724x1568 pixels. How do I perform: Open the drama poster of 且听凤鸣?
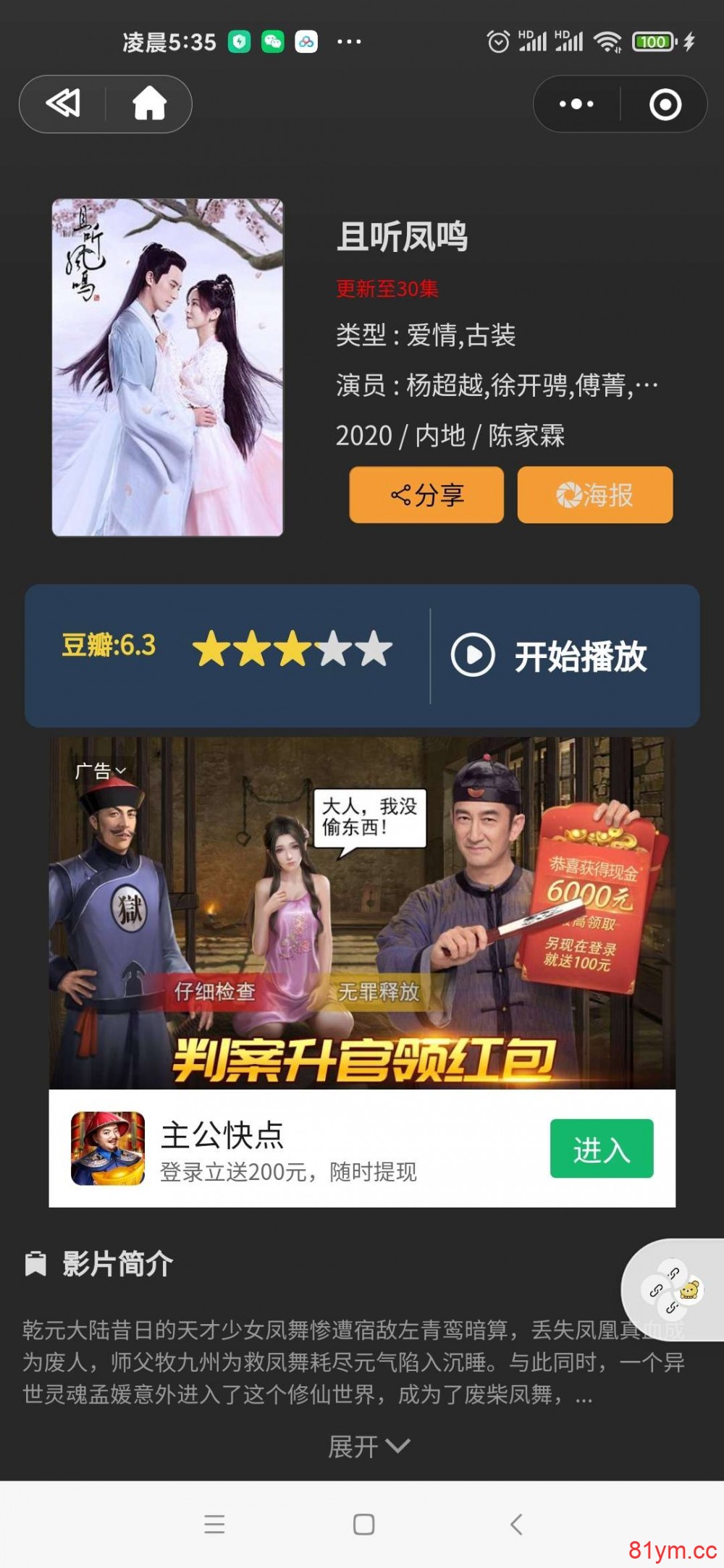coord(167,366)
